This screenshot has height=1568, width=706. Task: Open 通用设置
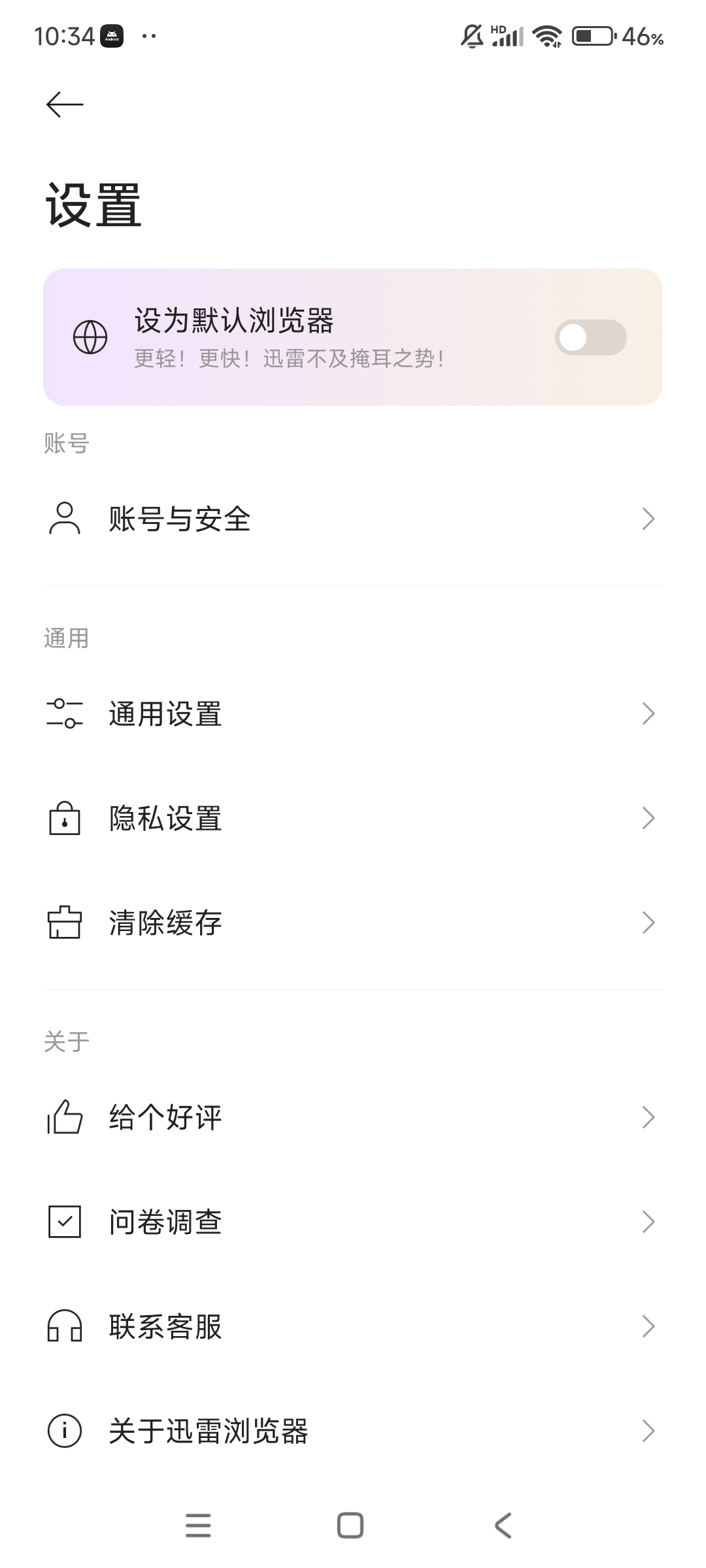point(353,713)
